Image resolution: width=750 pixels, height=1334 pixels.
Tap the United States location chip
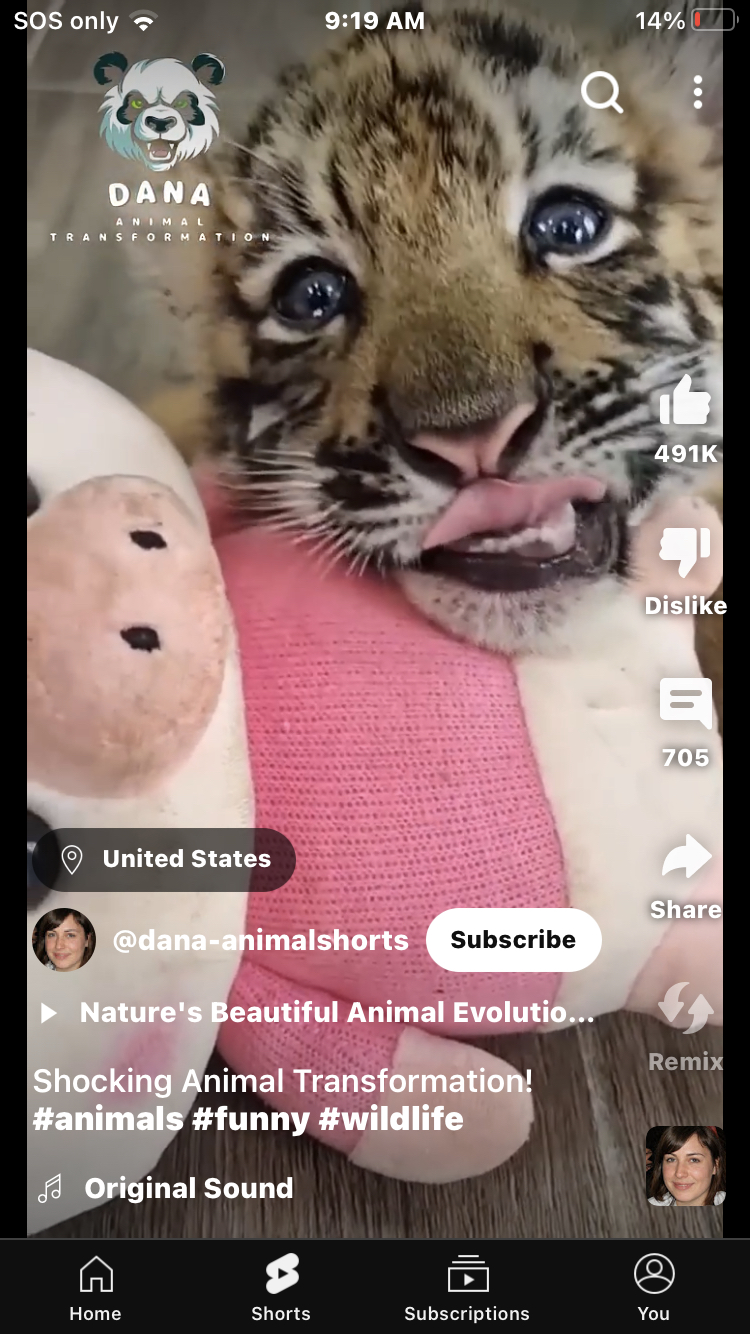pyautogui.click(x=165, y=859)
